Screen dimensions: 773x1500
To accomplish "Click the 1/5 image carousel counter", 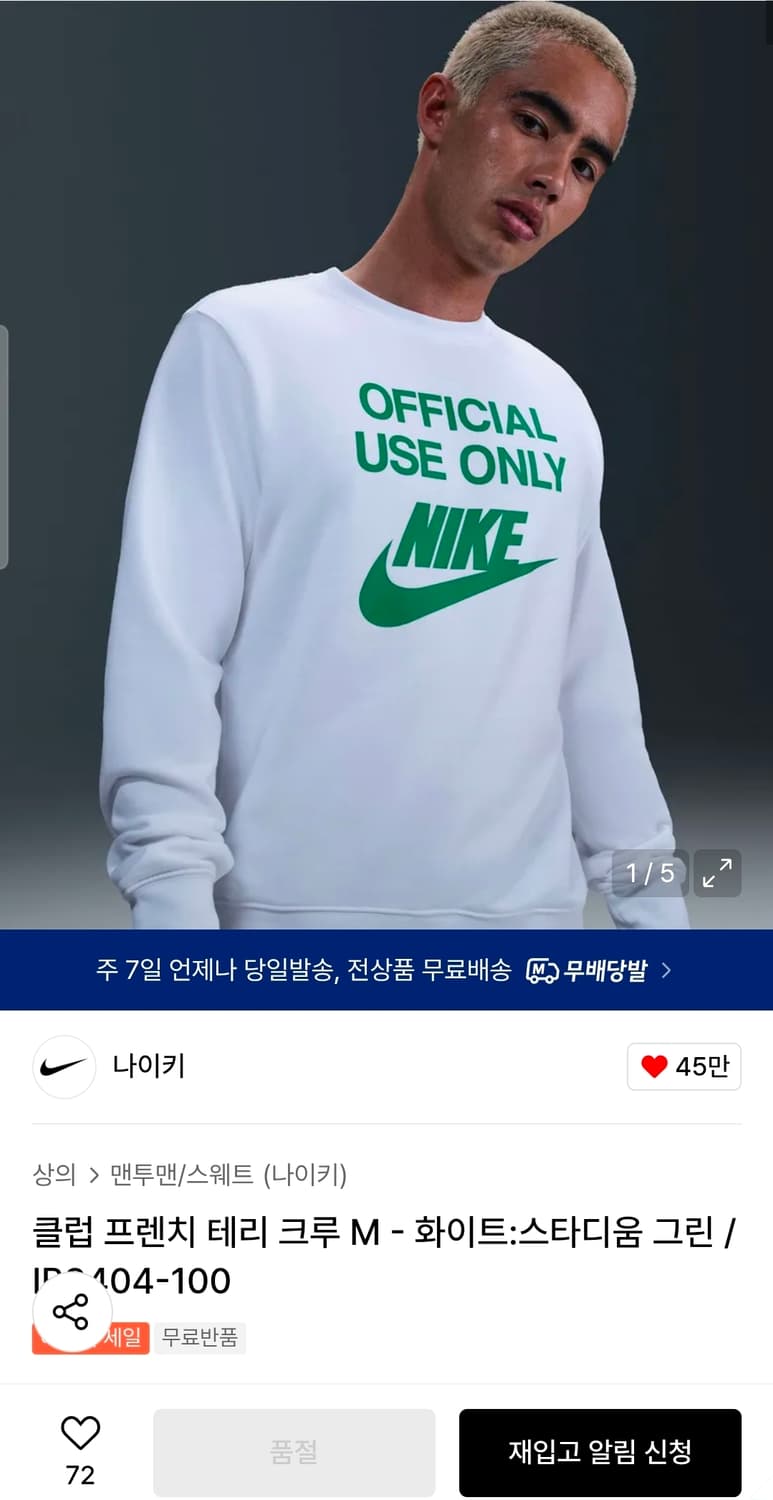I will (x=650, y=873).
